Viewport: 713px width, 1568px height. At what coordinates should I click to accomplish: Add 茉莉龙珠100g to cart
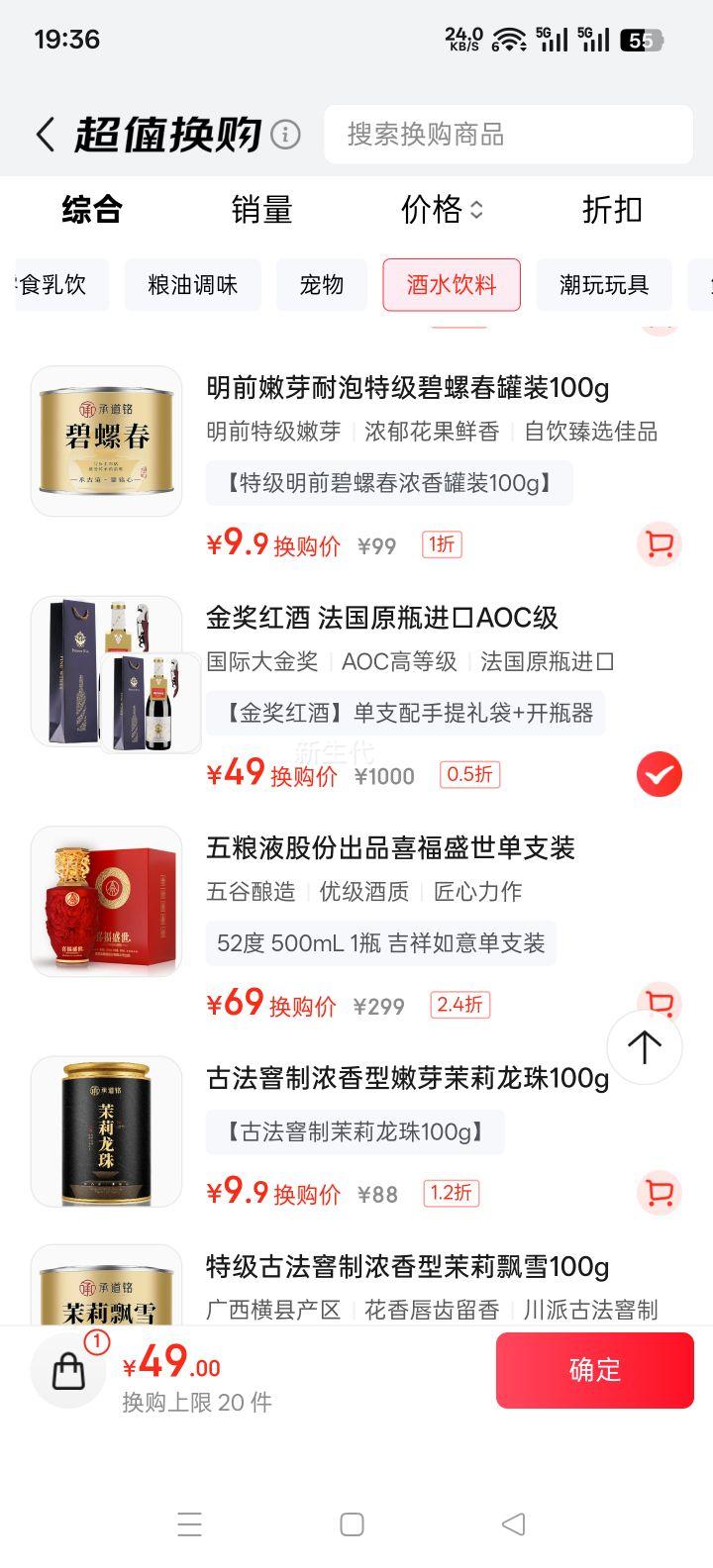click(x=659, y=1193)
